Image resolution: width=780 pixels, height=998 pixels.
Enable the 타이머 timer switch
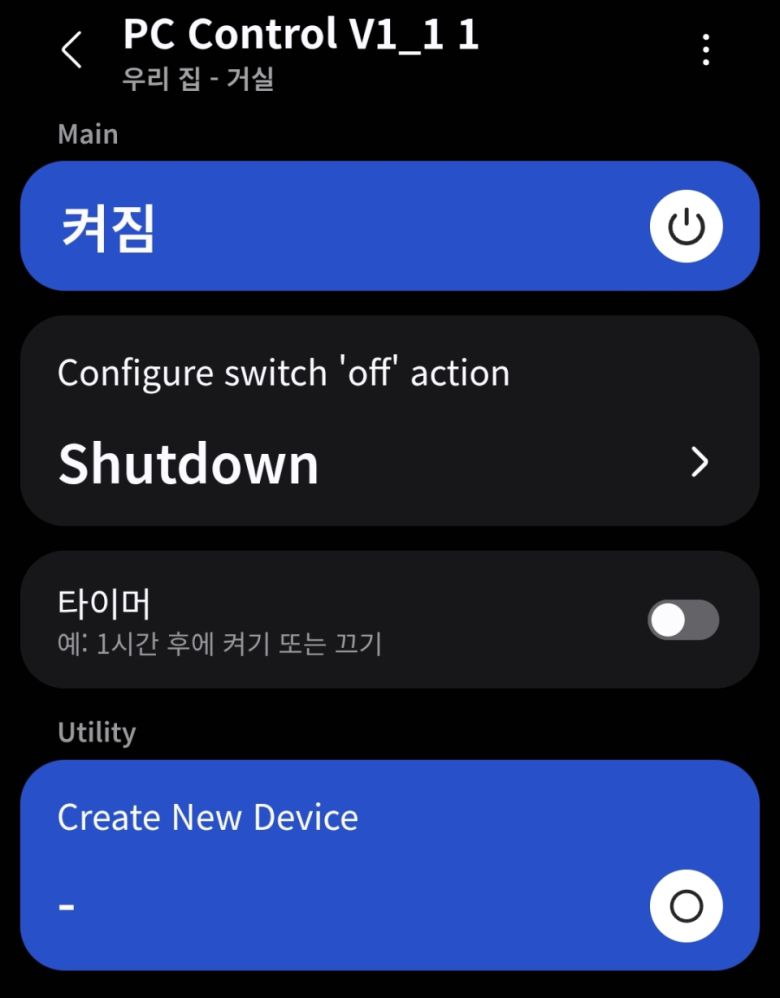click(x=683, y=620)
